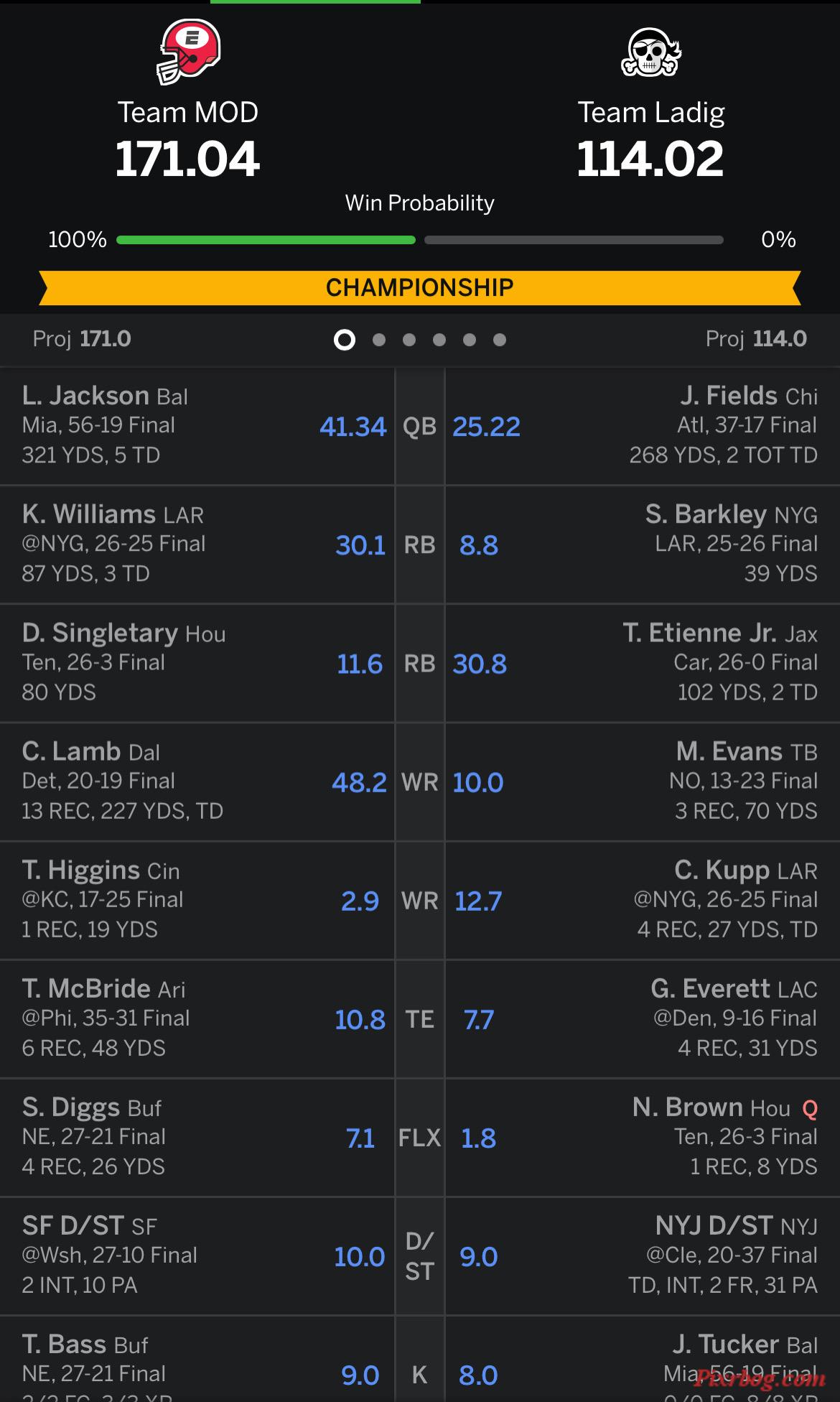Open SF D/ST defense details
This screenshot has width=840, height=1402.
(x=74, y=1226)
